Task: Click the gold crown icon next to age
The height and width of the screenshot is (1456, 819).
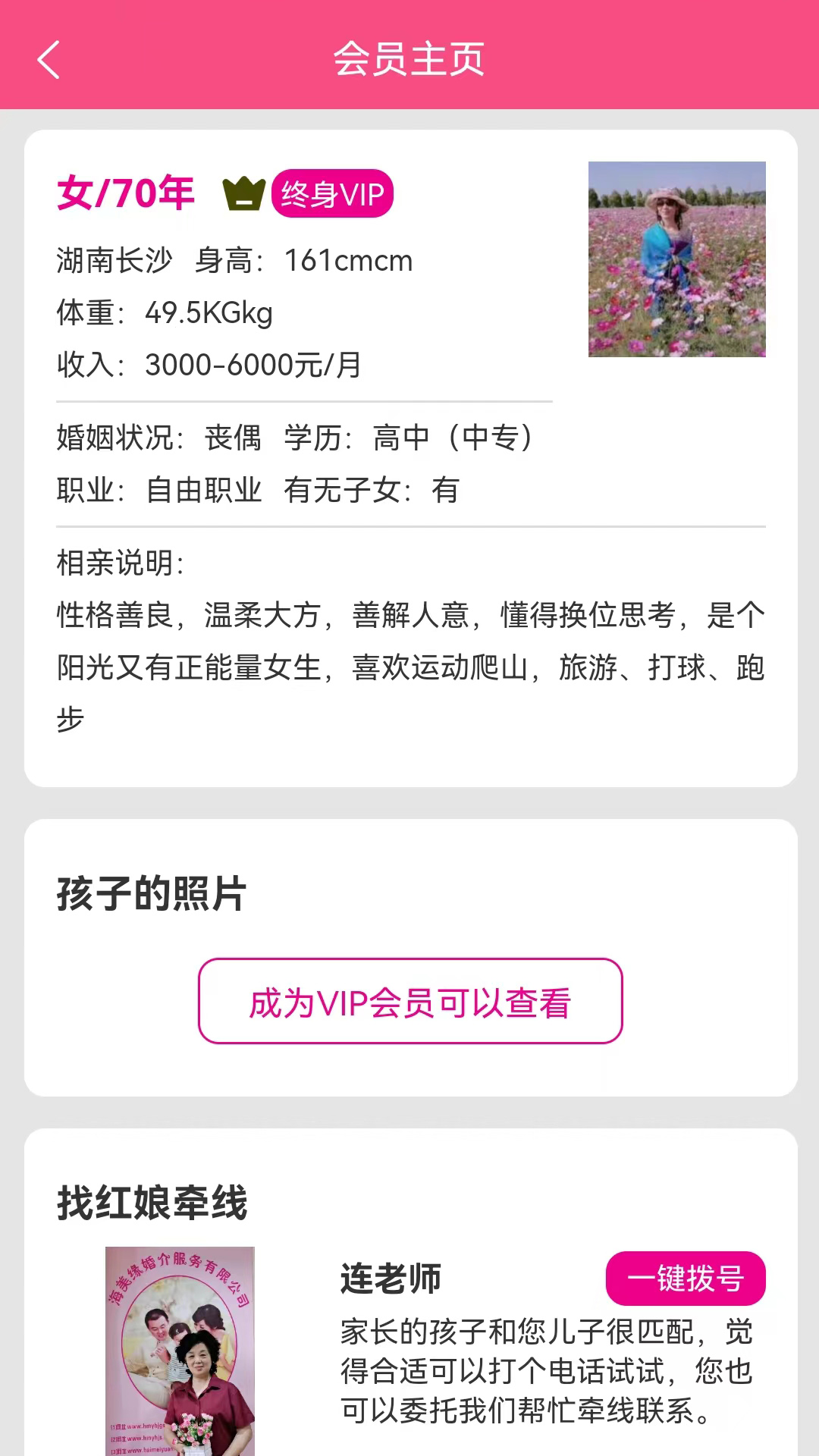Action: (243, 193)
